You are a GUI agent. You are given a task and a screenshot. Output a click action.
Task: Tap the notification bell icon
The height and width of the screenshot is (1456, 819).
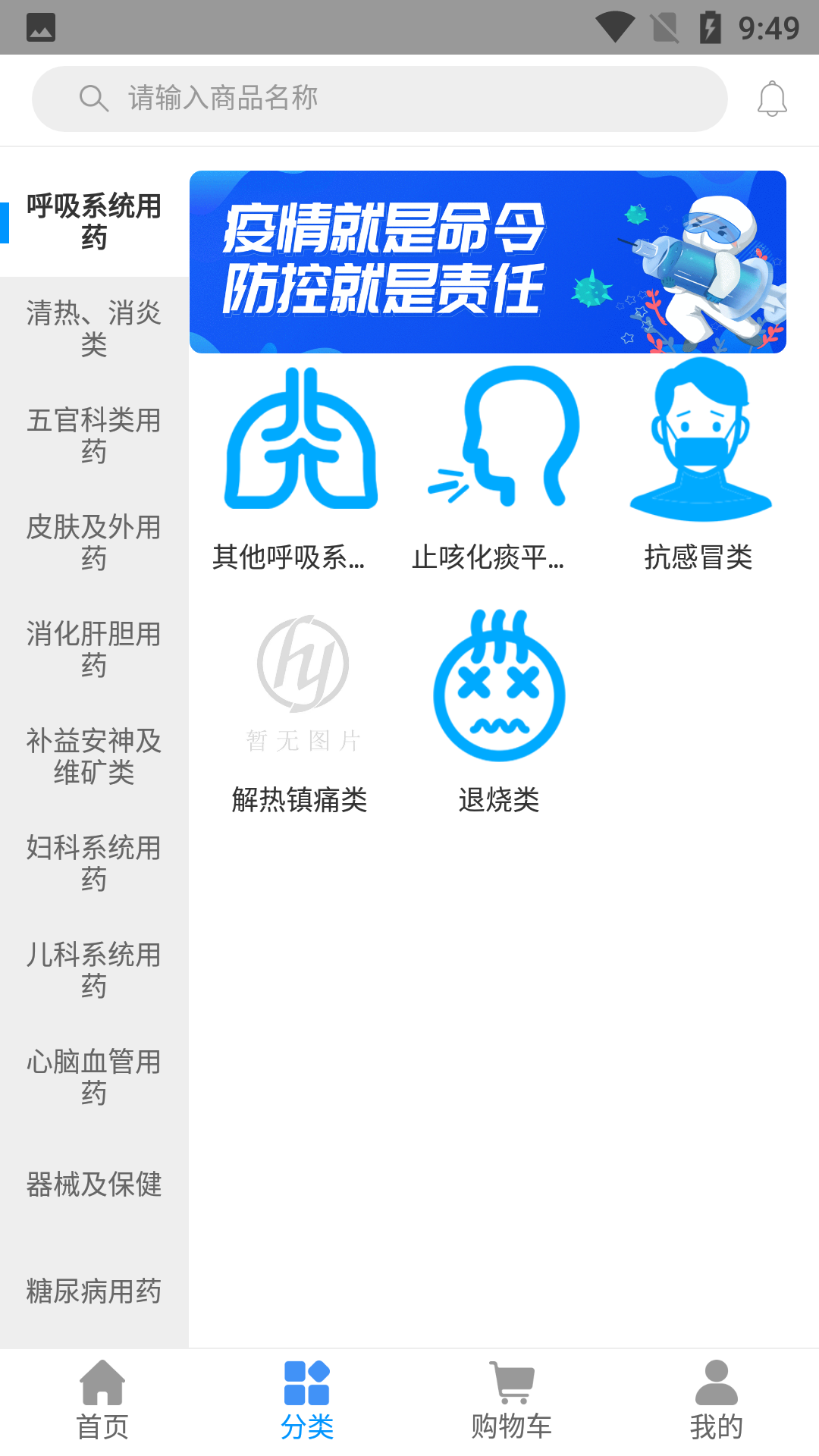773,99
